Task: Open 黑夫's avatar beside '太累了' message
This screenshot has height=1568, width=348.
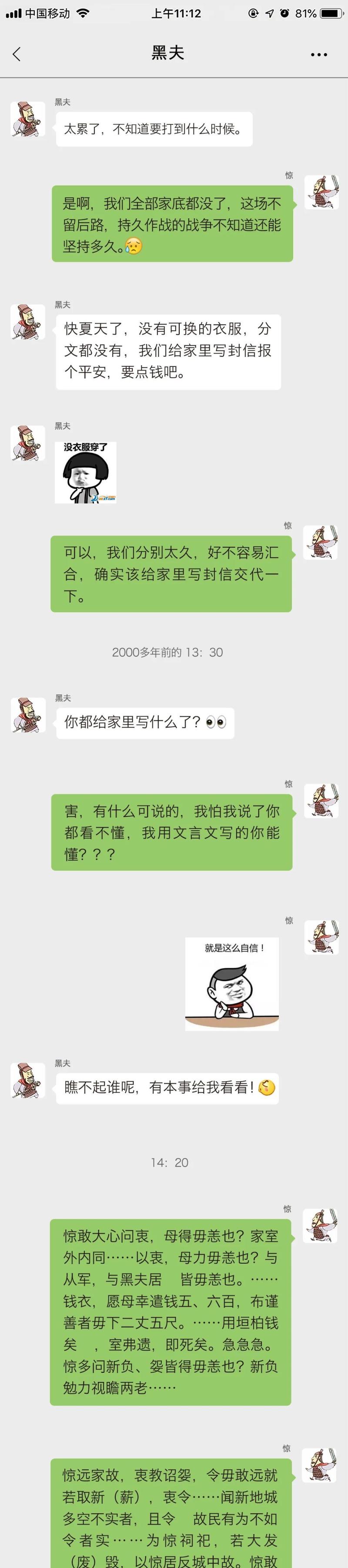Action: tap(28, 119)
